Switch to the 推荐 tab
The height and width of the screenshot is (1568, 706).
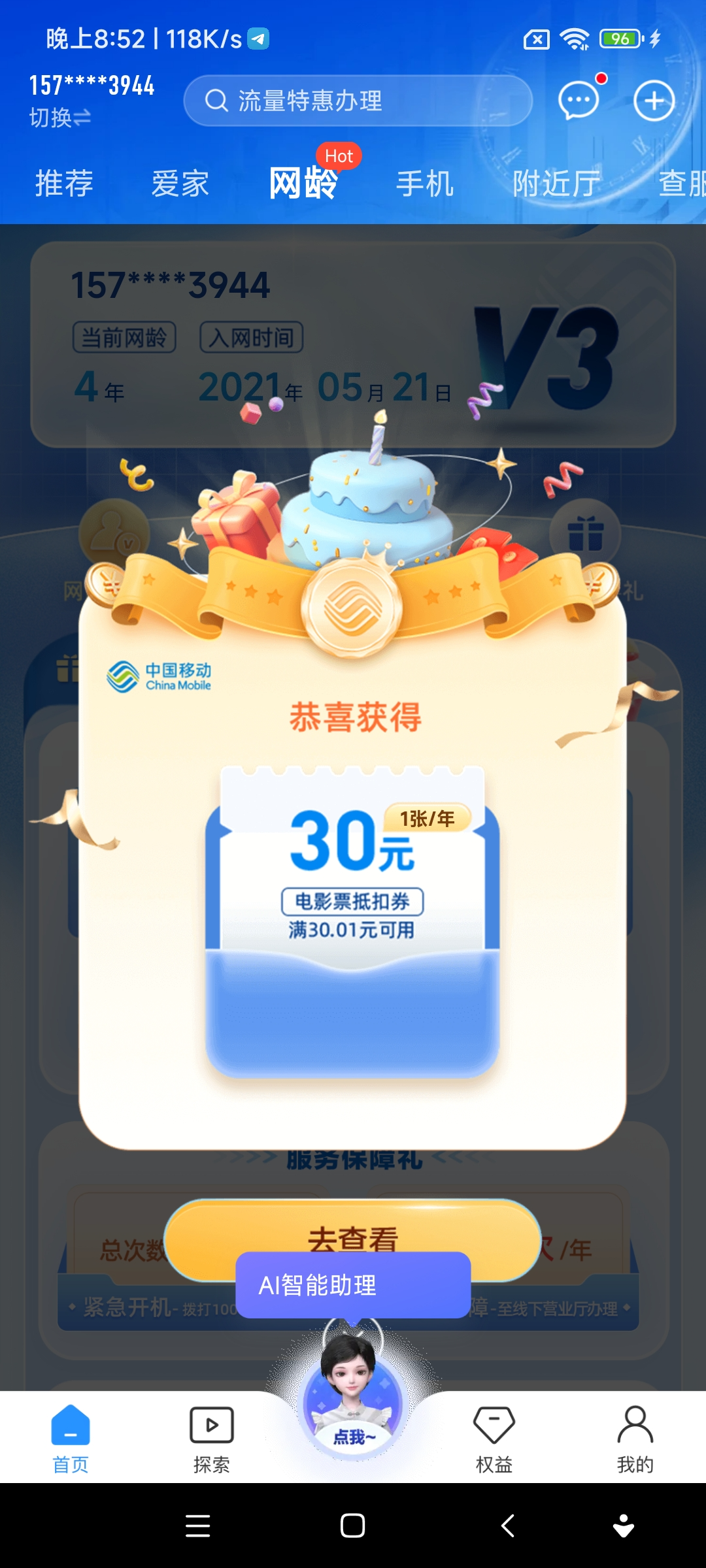pyautogui.click(x=64, y=183)
